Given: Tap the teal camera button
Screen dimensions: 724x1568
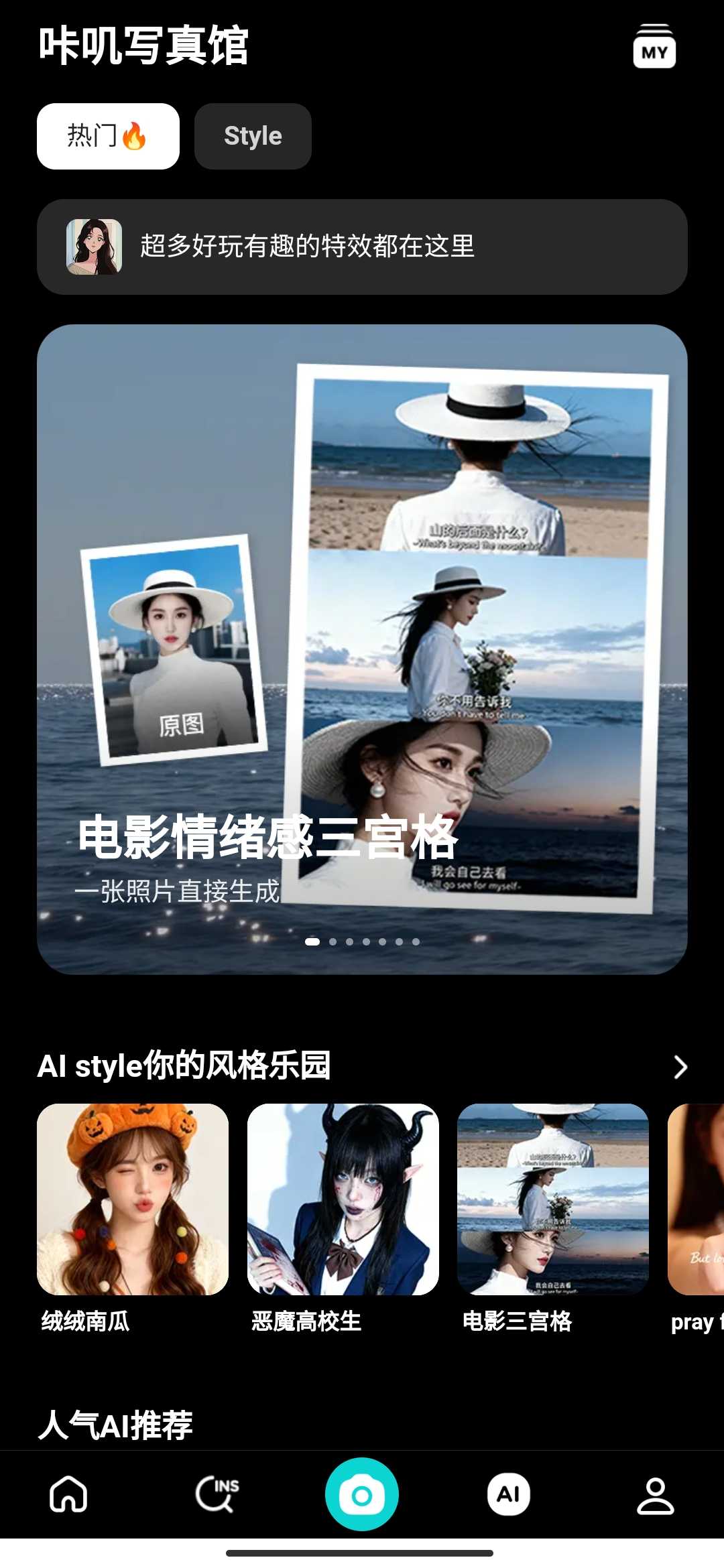Looking at the screenshot, I should click(362, 1494).
